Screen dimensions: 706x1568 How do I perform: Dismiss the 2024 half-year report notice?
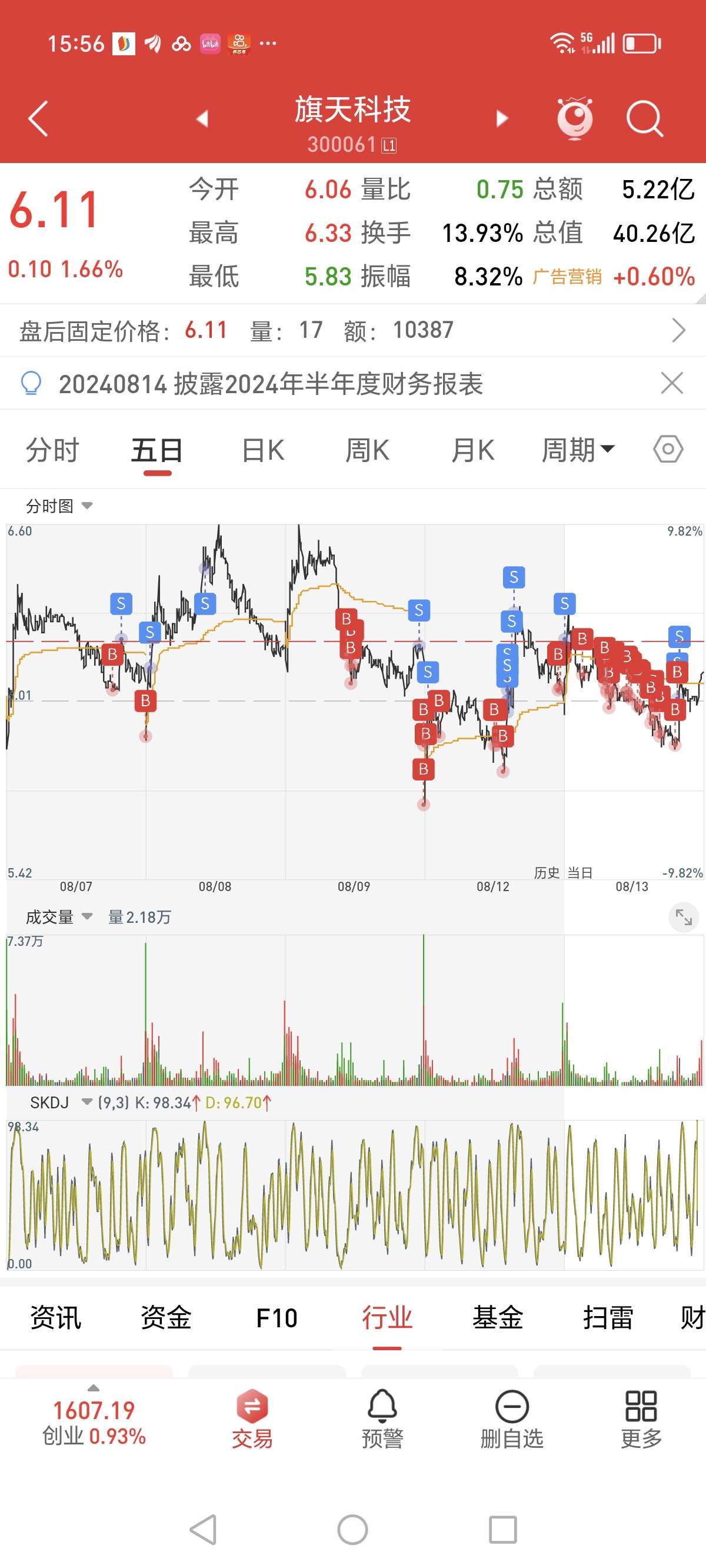(672, 384)
